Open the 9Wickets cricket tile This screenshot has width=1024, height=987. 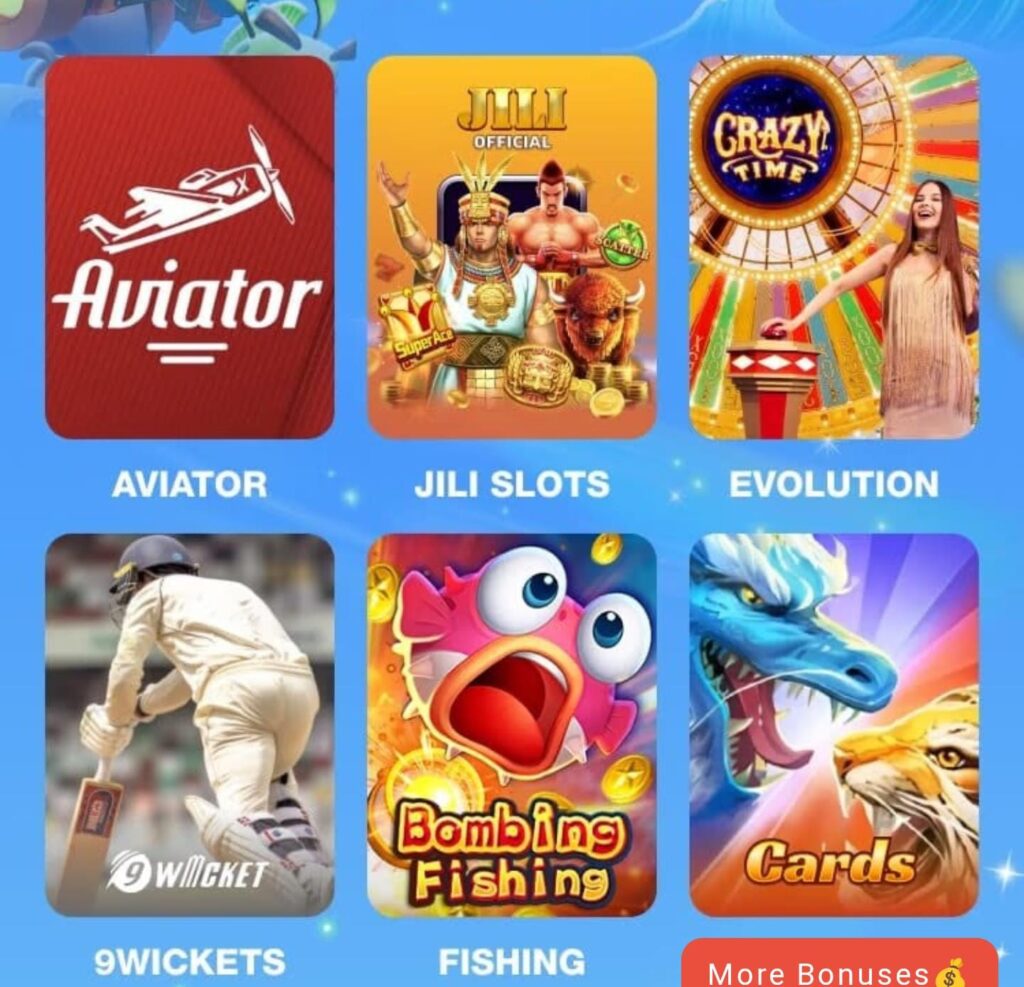point(189,724)
